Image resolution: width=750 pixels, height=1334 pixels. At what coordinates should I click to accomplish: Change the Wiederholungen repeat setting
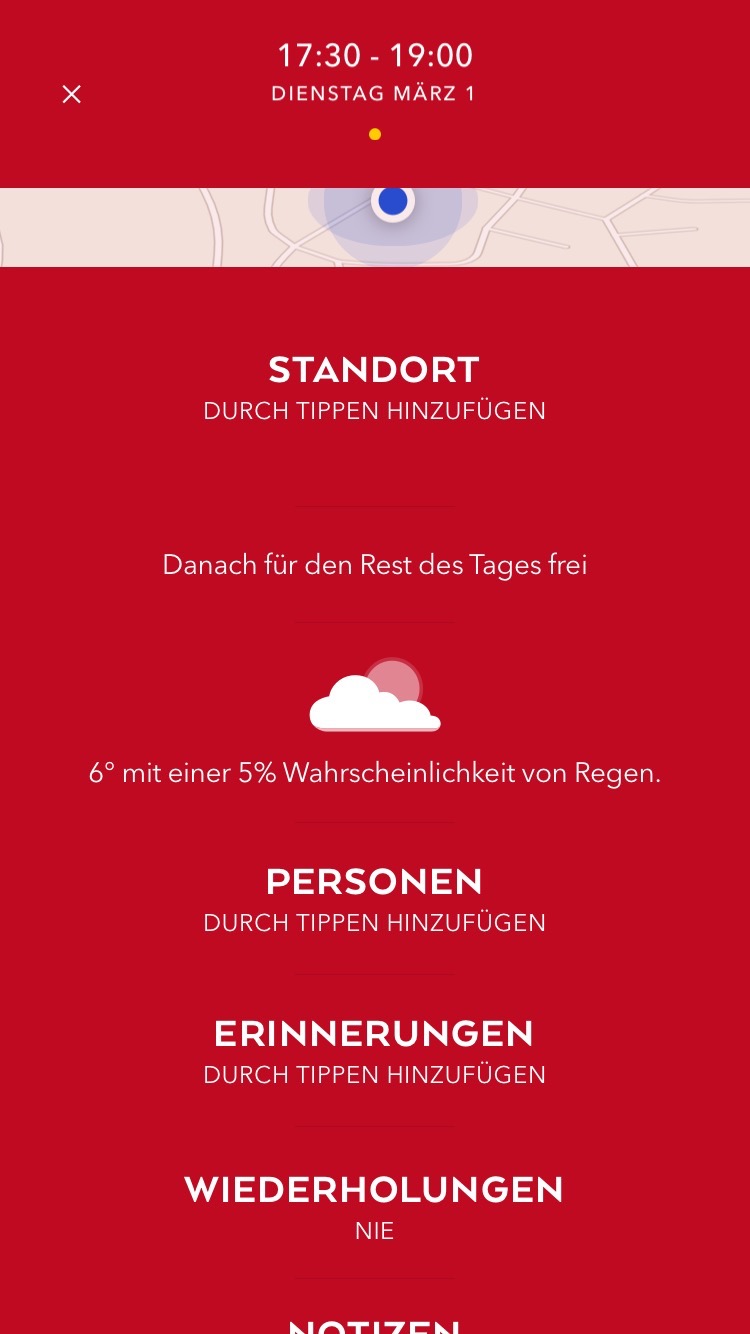tap(375, 1208)
